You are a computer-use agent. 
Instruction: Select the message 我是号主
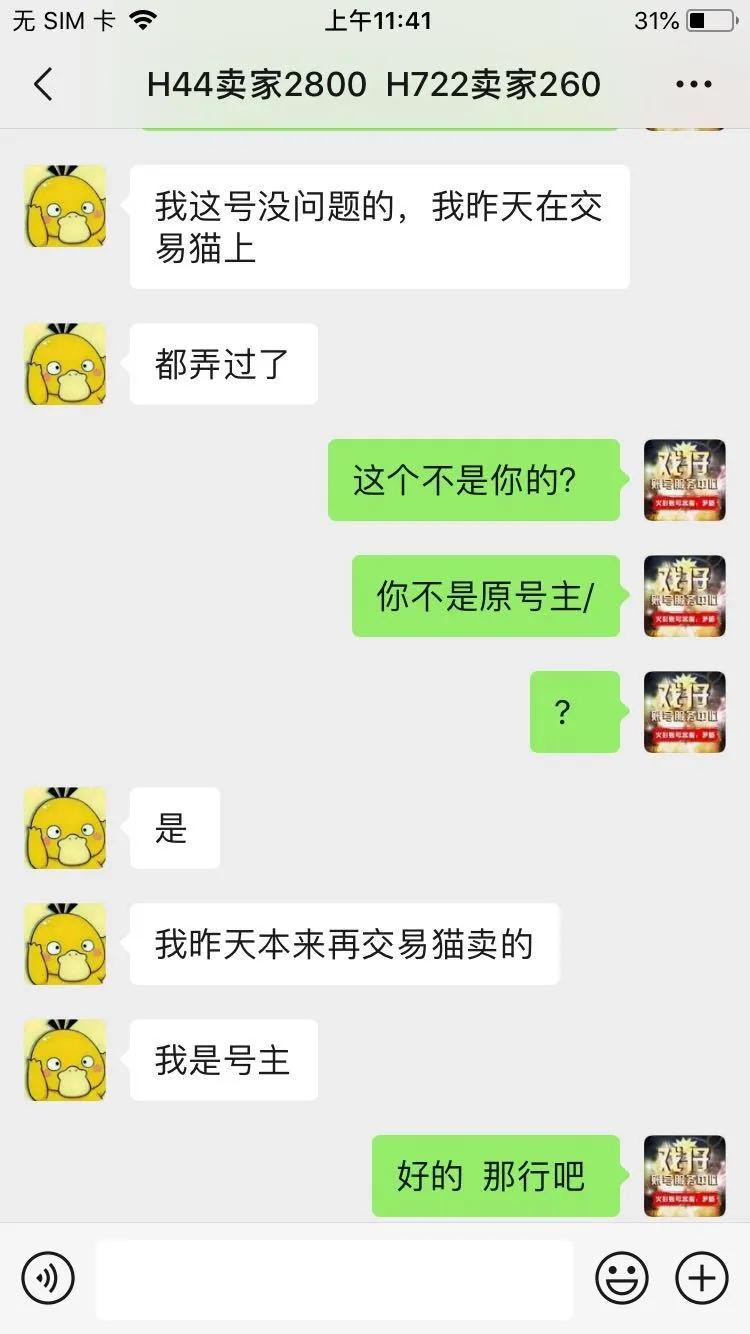[x=223, y=1060]
